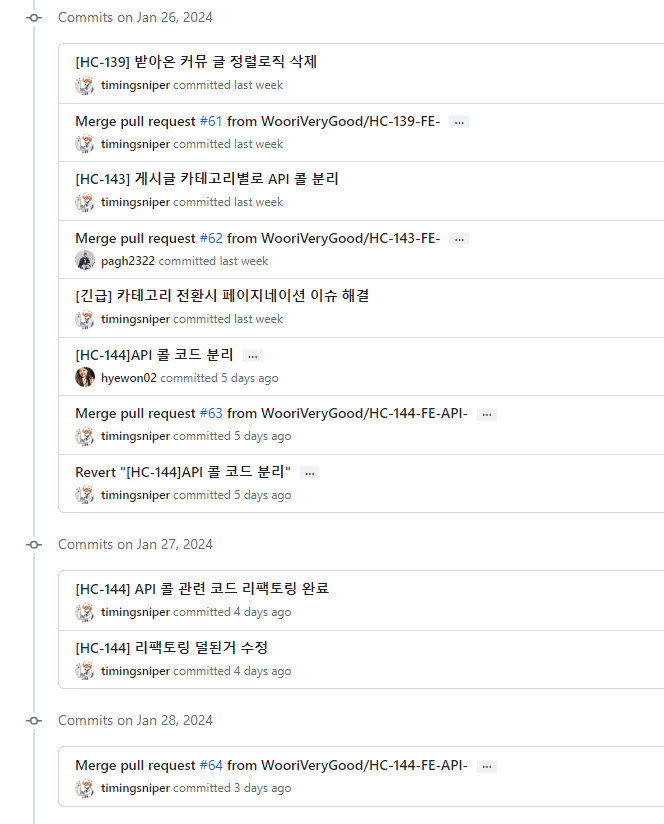Image resolution: width=664 pixels, height=824 pixels.
Task: Open commit [HC-139] 받아온 커뮤 글 정렬로직 삭제
Action: (x=195, y=62)
